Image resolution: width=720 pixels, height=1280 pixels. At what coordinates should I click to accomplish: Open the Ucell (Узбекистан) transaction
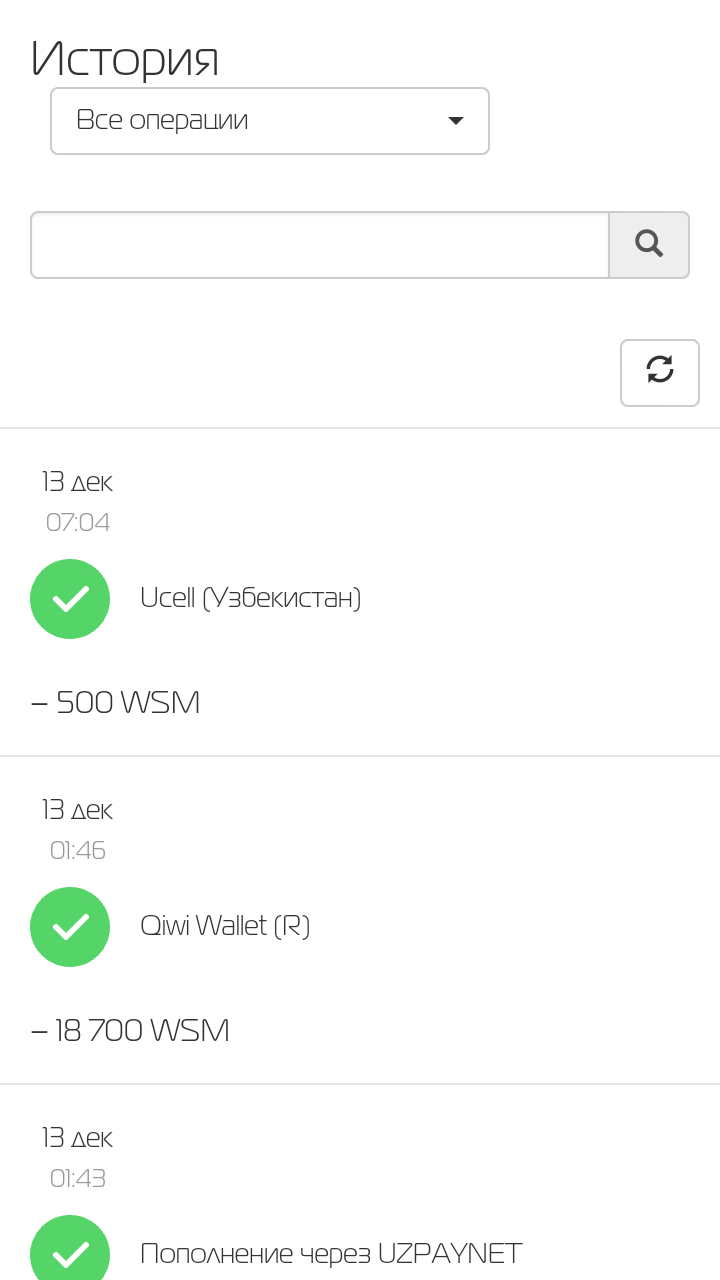tap(250, 598)
